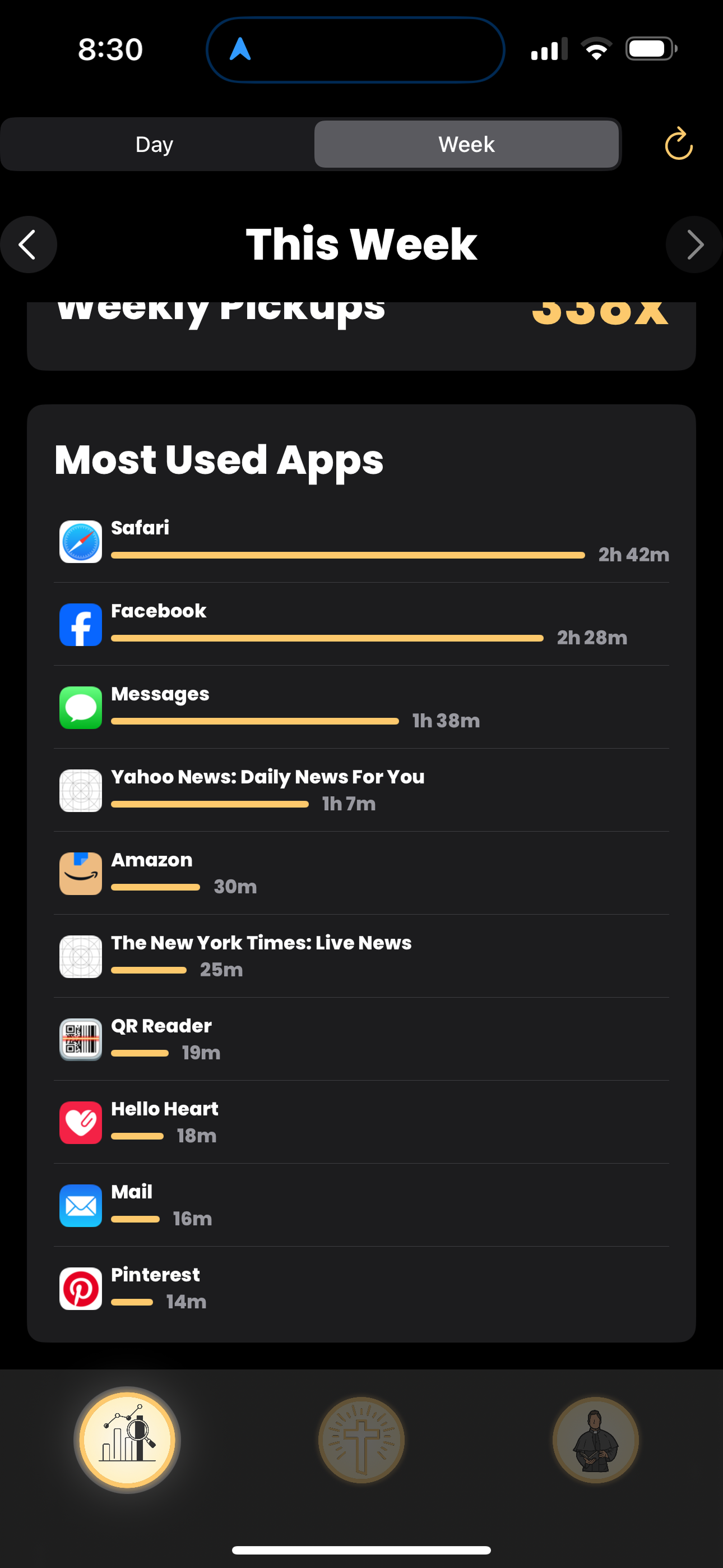
Task: Go to the next week
Action: (x=694, y=245)
